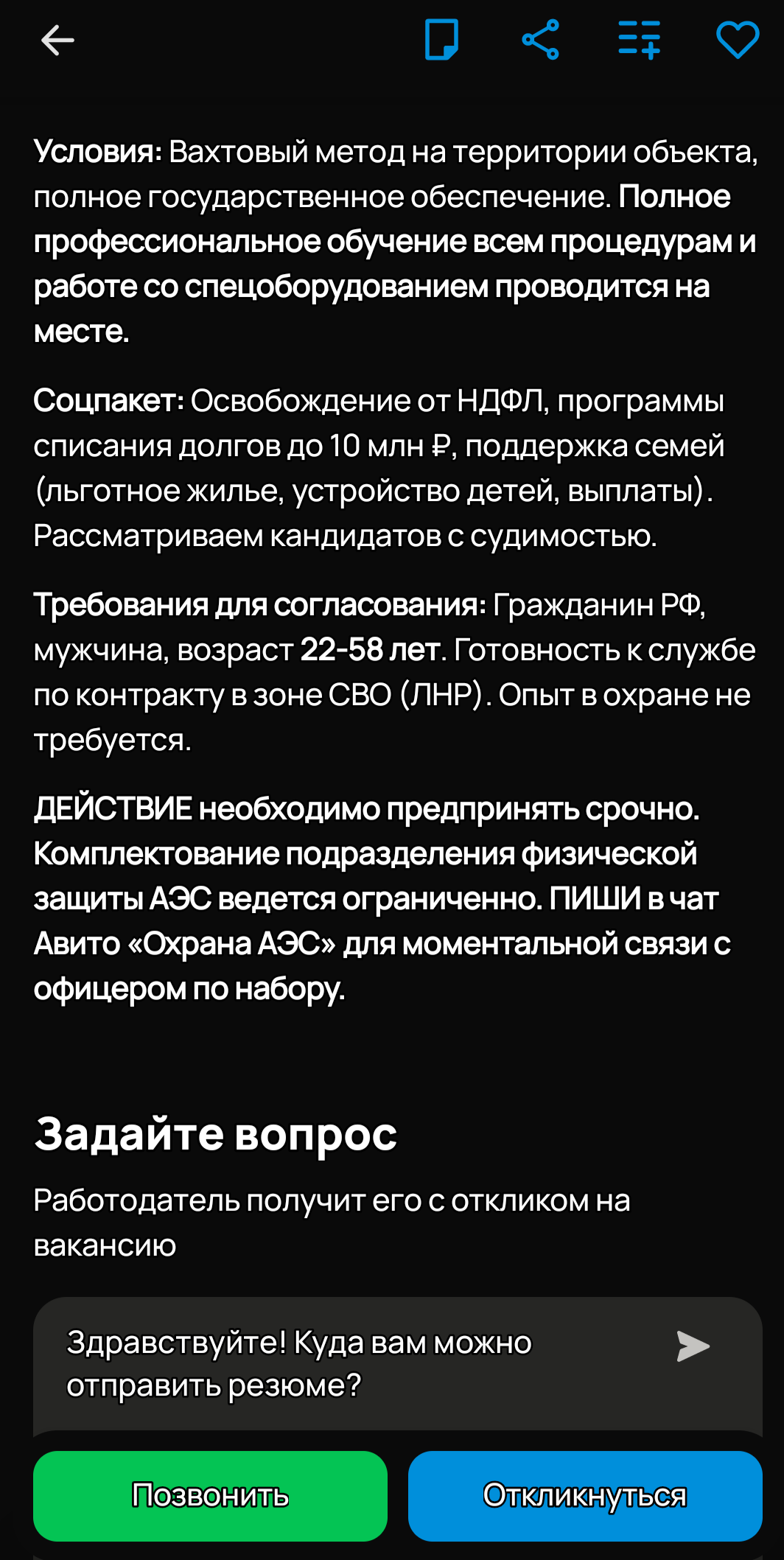Add the listing to comparison list

[639, 40]
